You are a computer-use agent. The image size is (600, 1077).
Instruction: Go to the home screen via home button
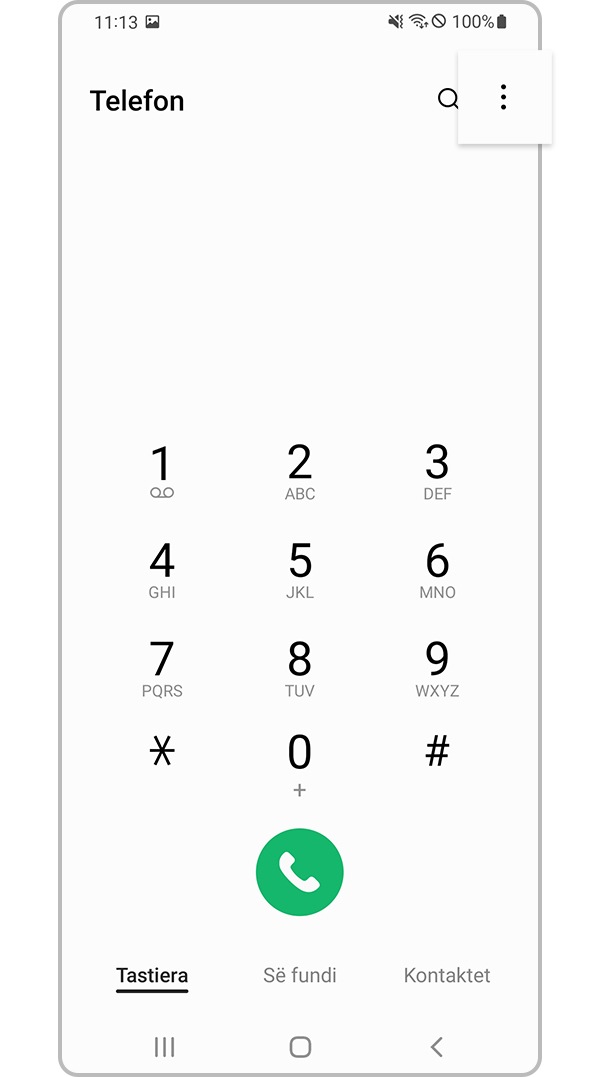(x=300, y=1047)
